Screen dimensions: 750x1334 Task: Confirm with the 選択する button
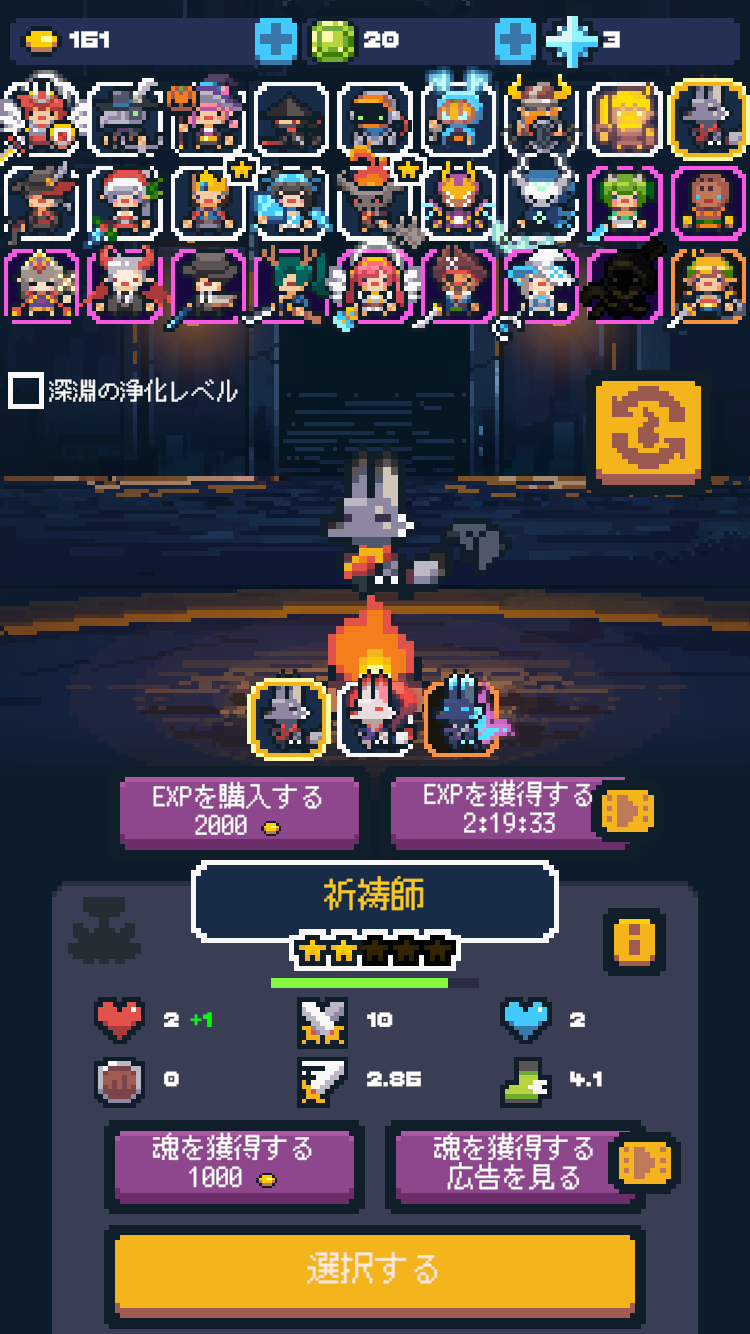pyautogui.click(x=374, y=1270)
